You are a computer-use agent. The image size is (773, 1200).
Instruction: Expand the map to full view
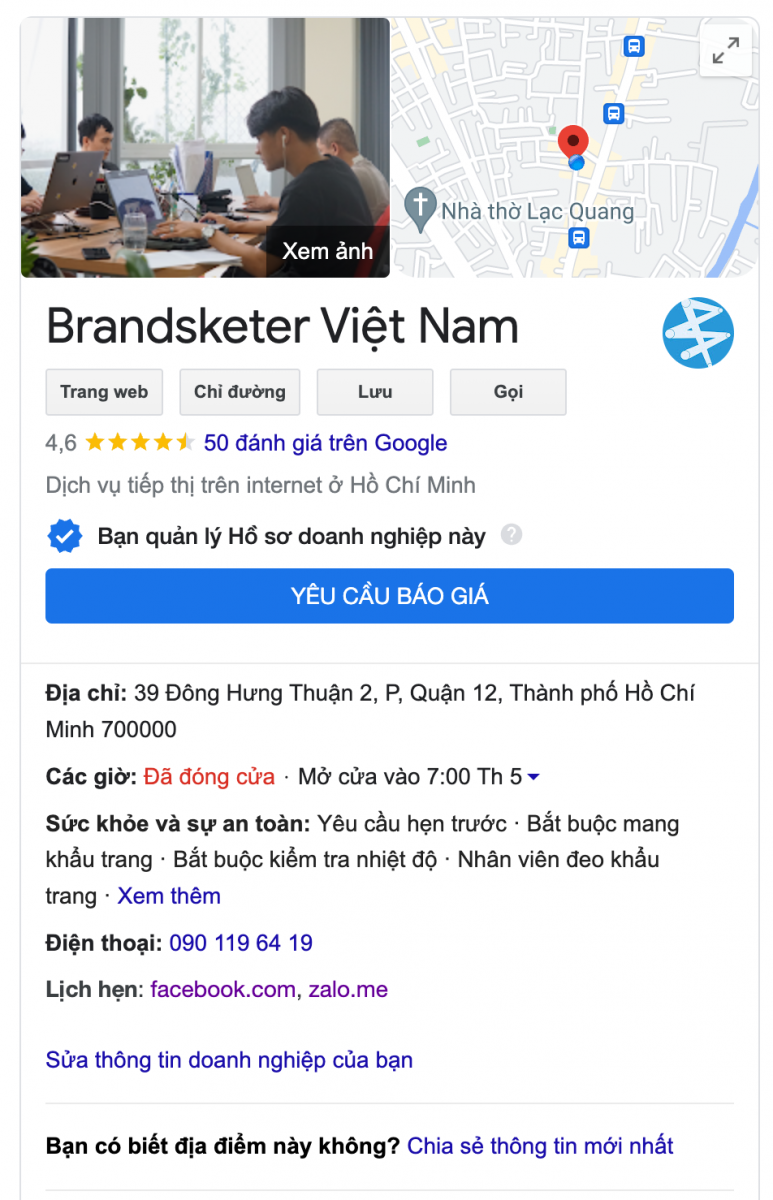(x=726, y=50)
